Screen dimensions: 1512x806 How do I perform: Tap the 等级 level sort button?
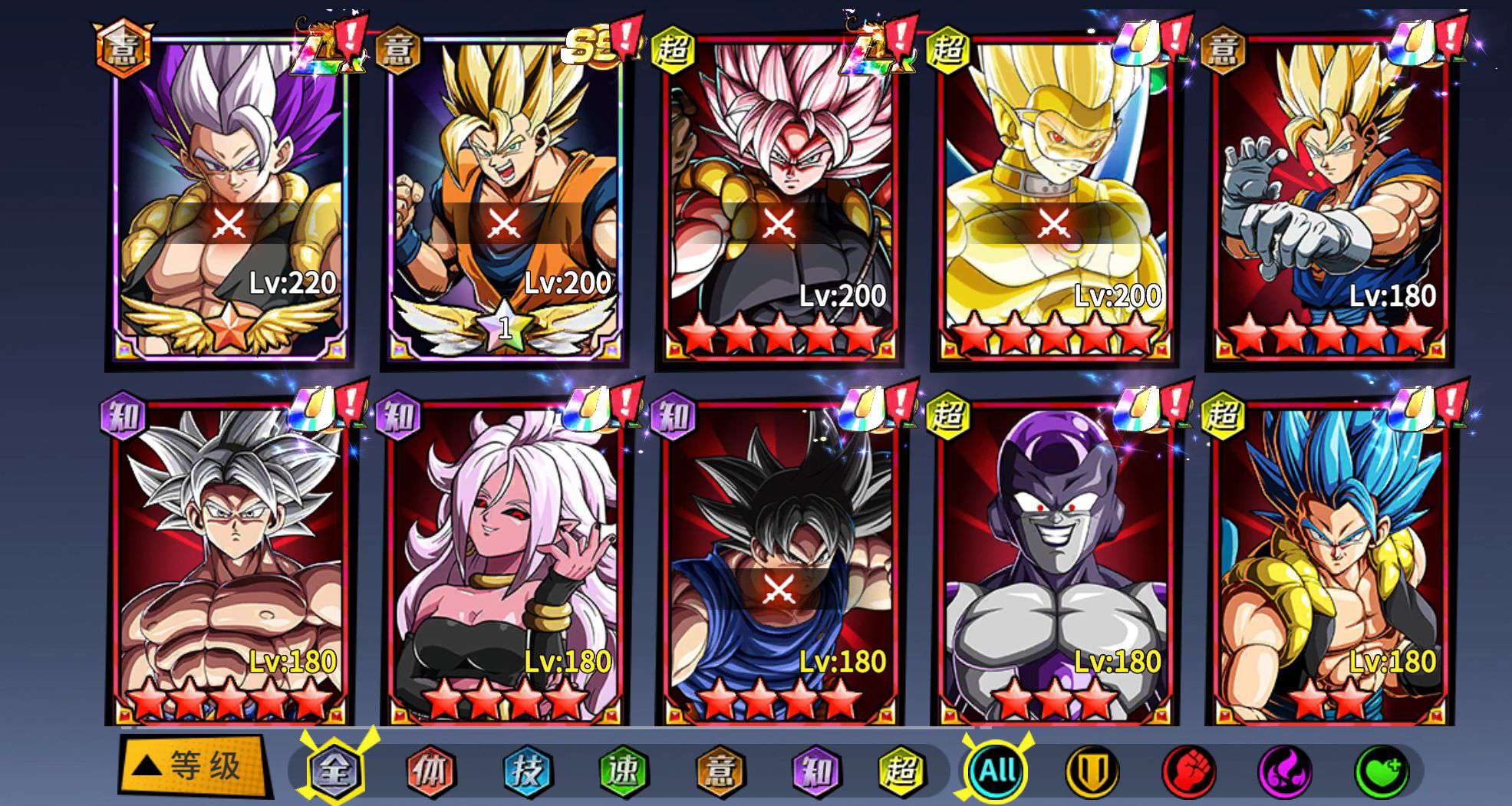click(x=194, y=766)
